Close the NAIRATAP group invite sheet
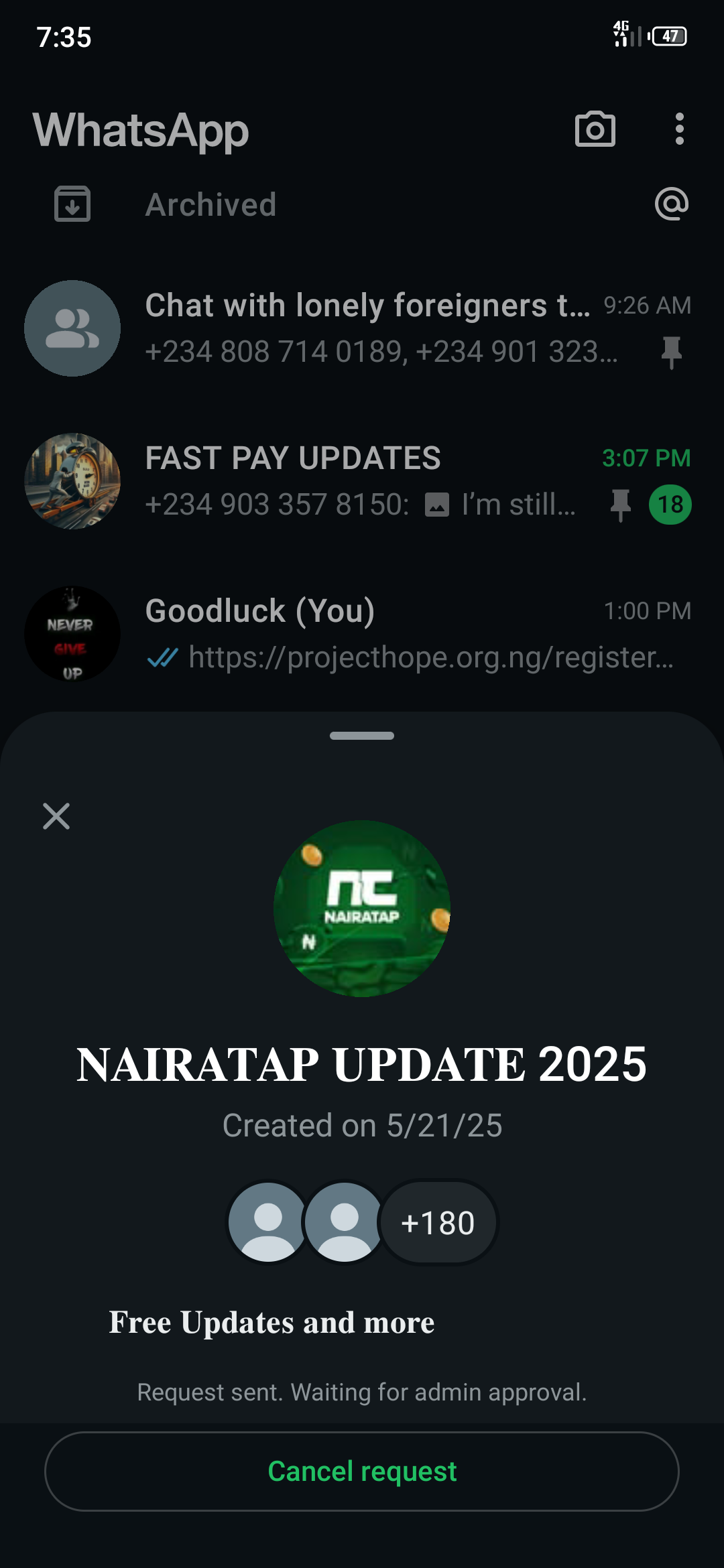Screen dimensions: 724x1568 point(56,815)
